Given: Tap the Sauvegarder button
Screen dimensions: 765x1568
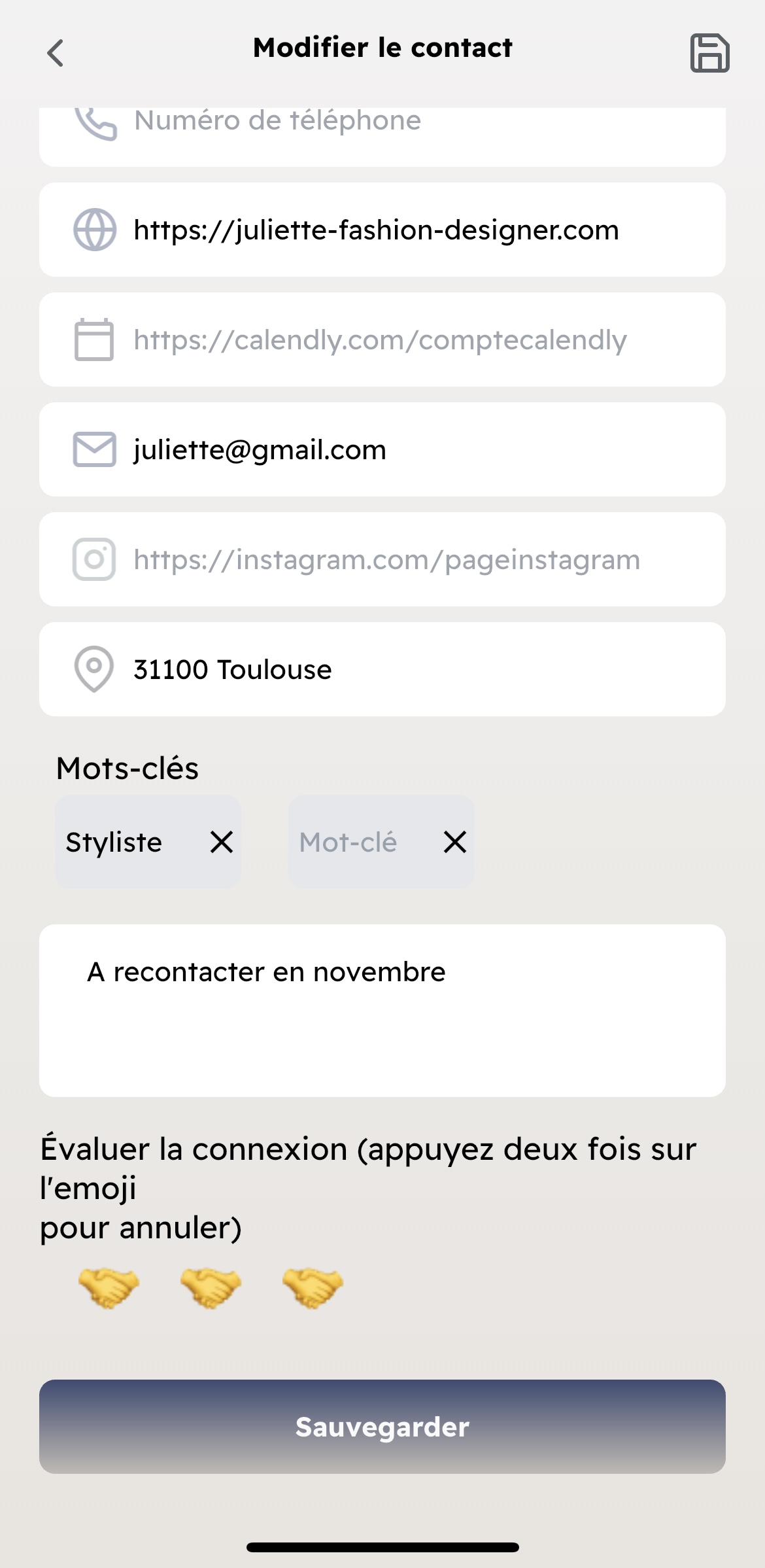Looking at the screenshot, I should (382, 1427).
